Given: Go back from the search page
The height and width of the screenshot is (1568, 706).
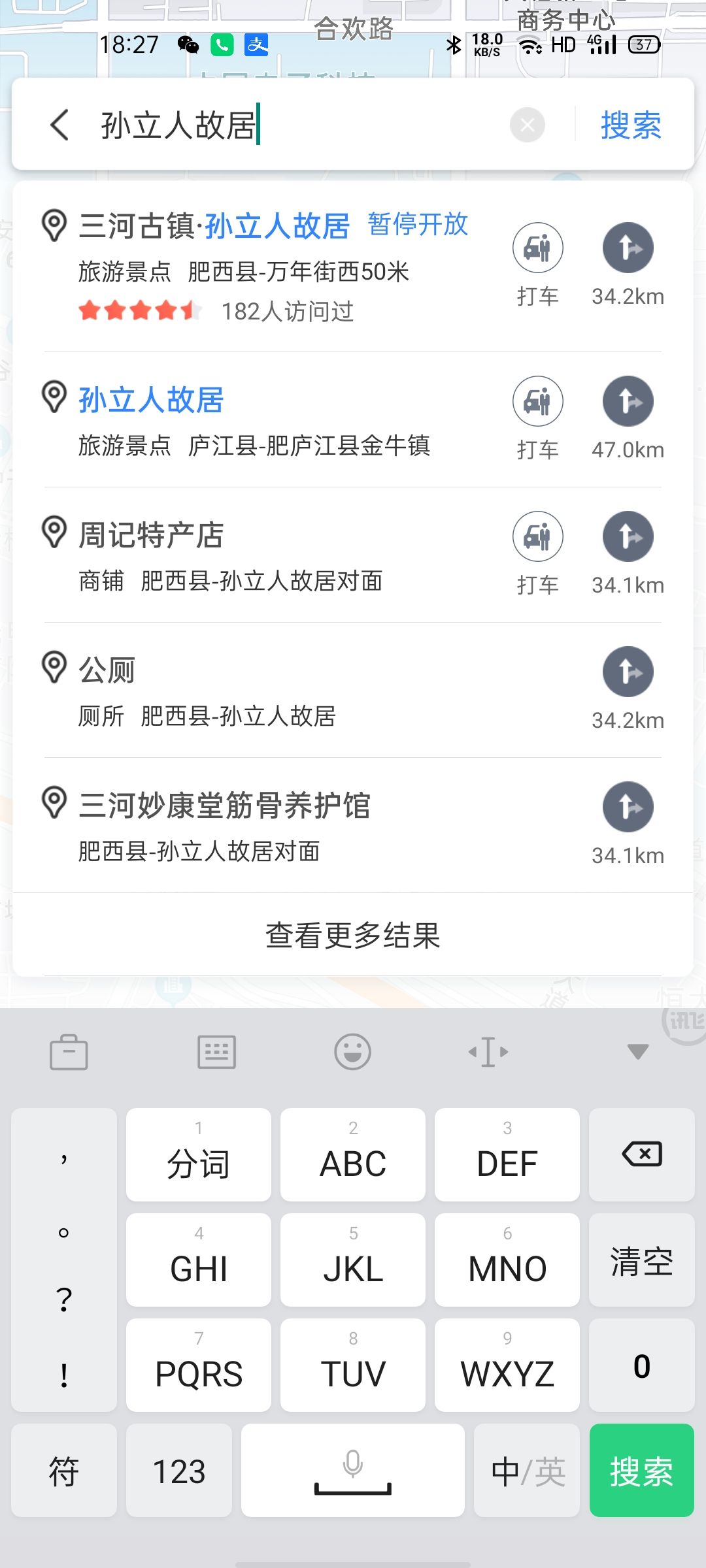Looking at the screenshot, I should pos(59,125).
